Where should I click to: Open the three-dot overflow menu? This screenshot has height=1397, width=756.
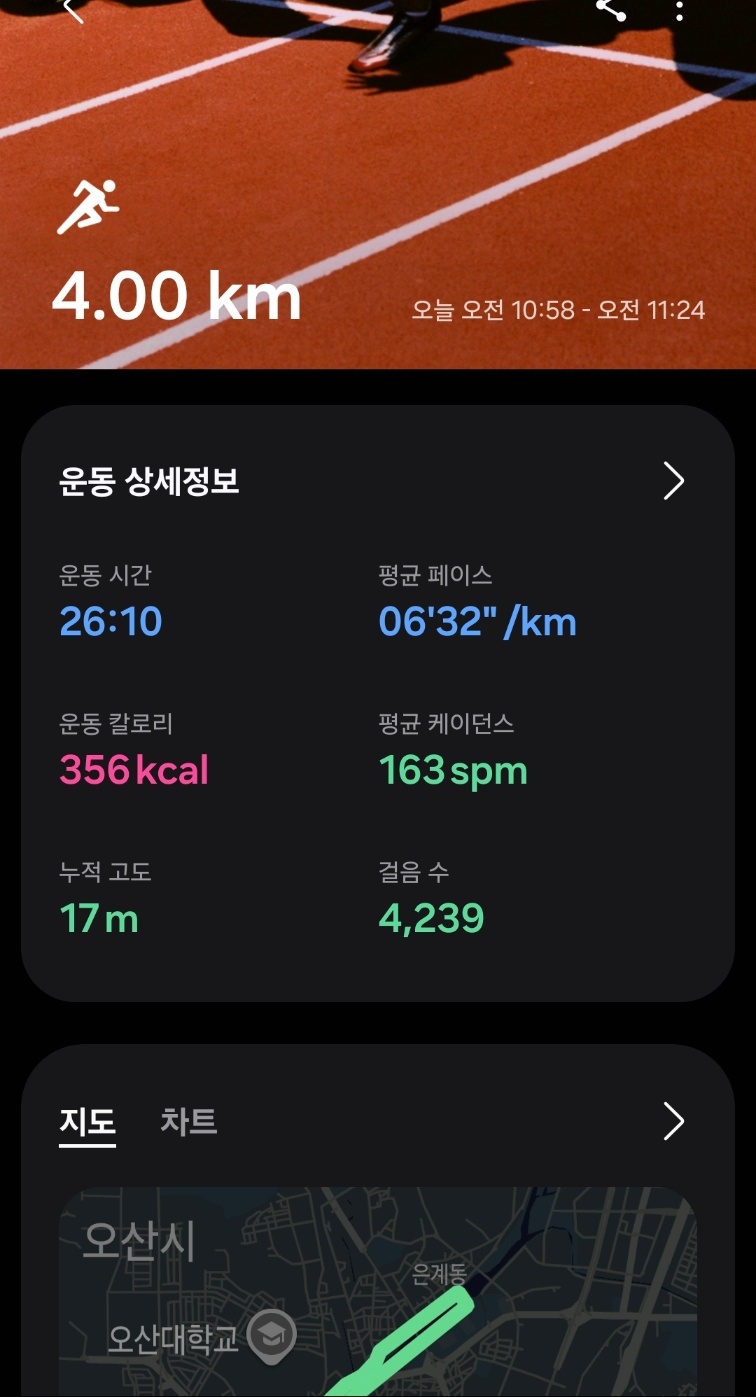[x=680, y=10]
